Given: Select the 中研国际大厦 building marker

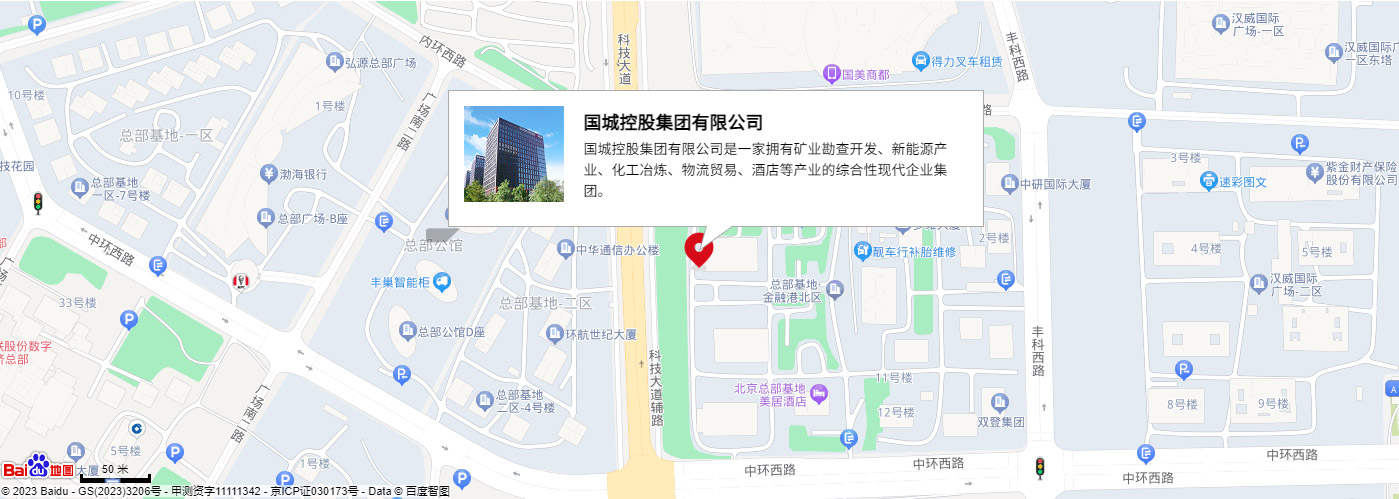Looking at the screenshot, I should pos(1009,184).
